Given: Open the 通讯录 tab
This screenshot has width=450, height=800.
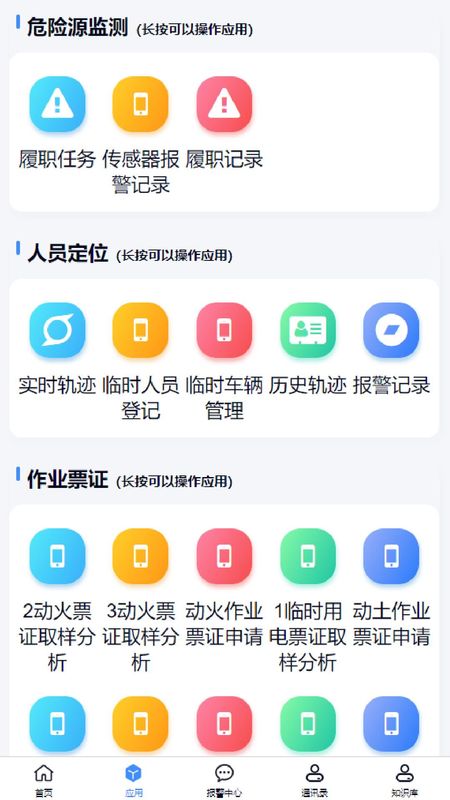Looking at the screenshot, I should coord(314,780).
